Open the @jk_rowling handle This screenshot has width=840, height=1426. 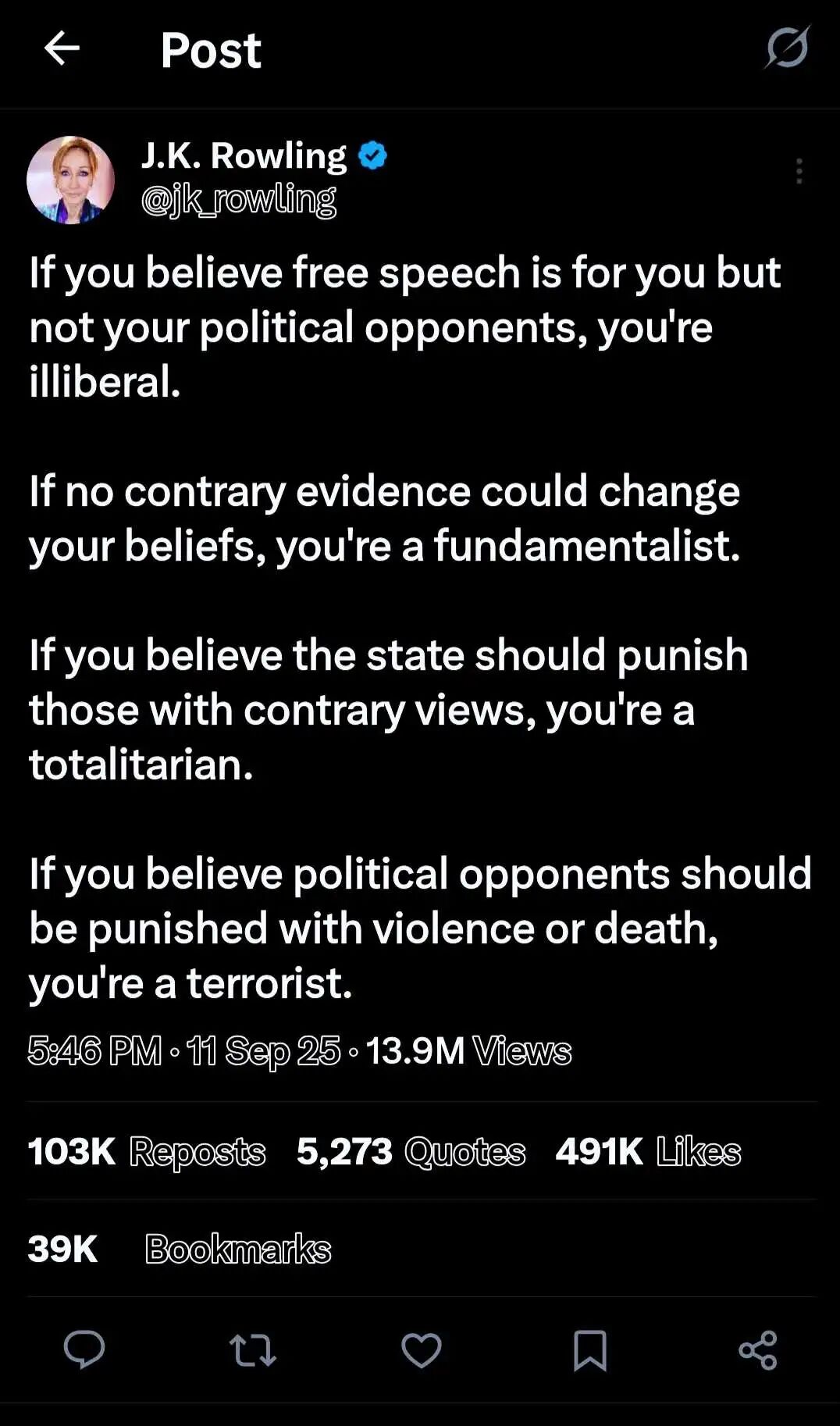238,200
